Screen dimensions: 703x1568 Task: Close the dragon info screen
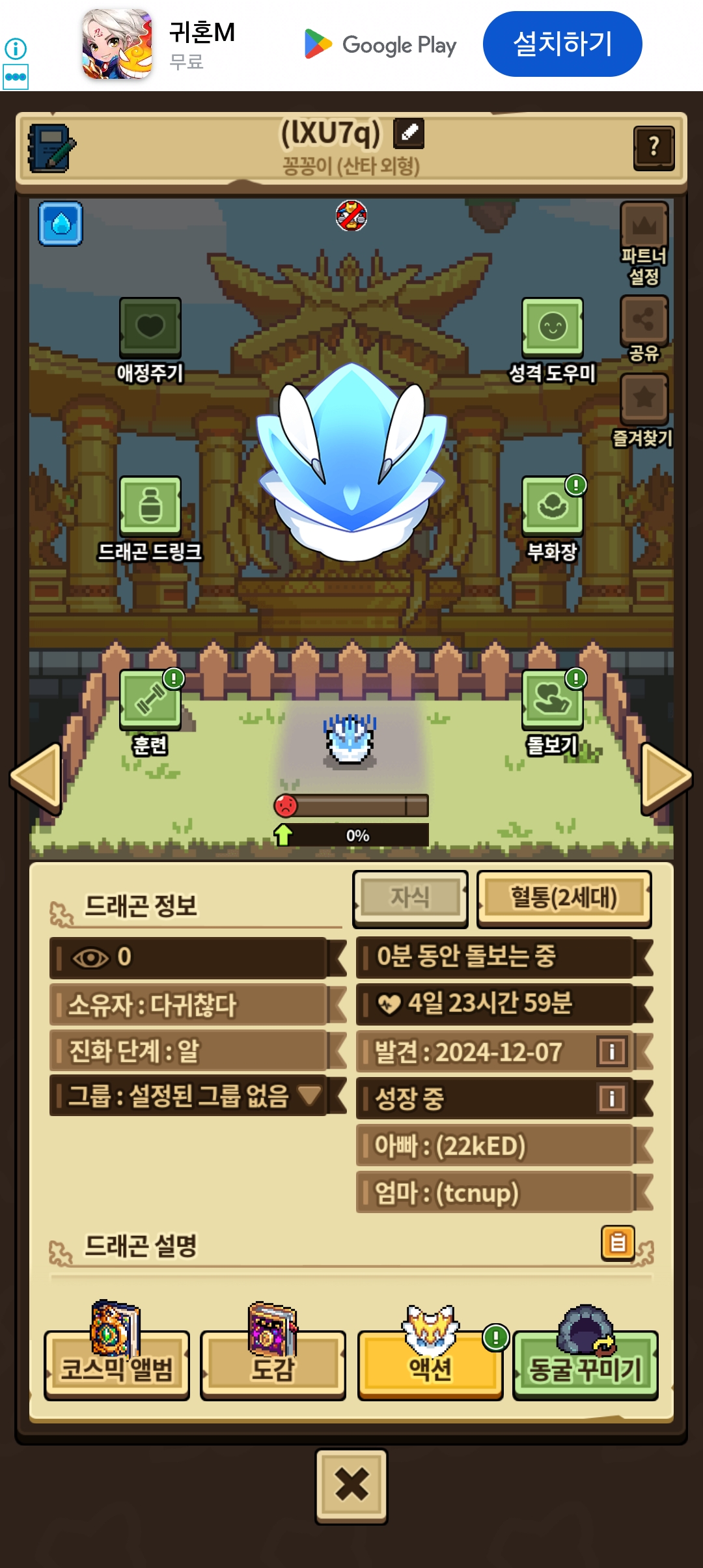pos(351,1486)
